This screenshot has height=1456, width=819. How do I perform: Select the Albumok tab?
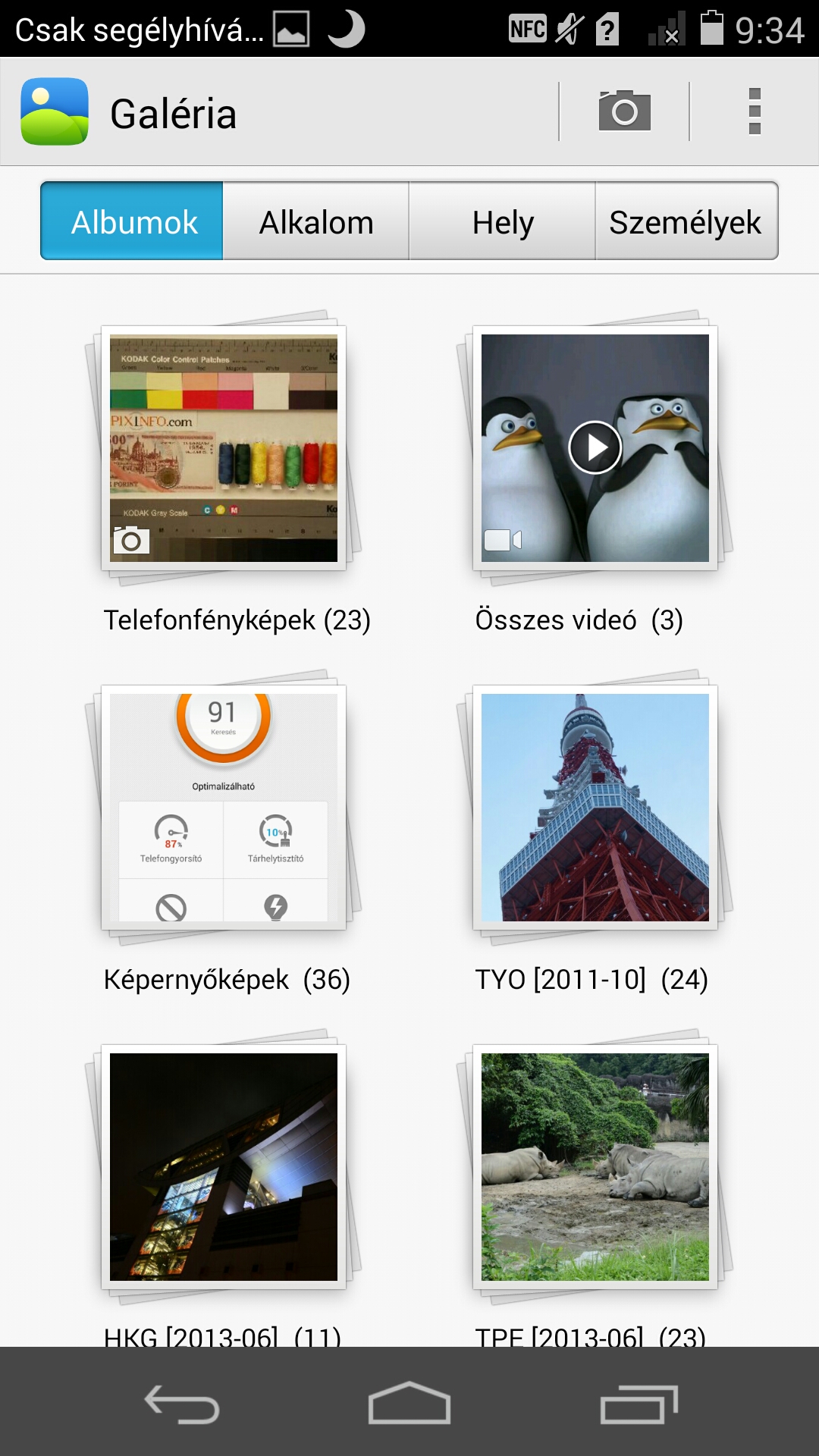[132, 221]
